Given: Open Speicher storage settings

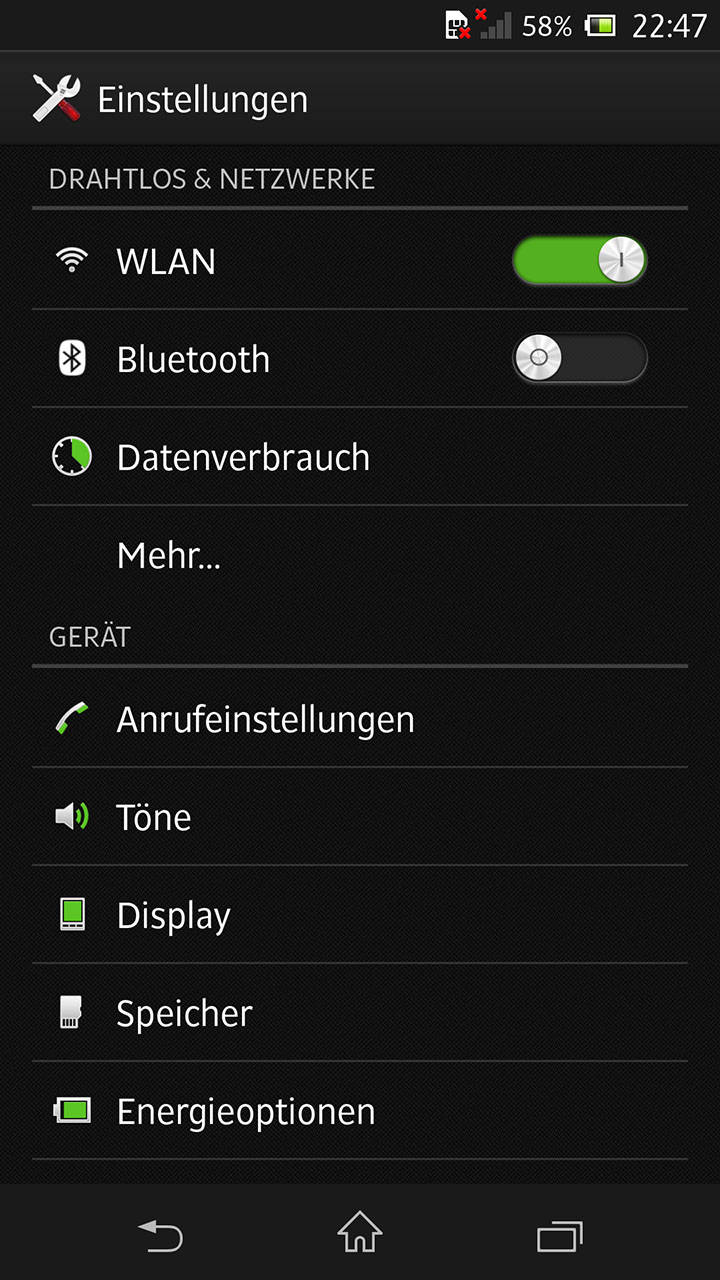Looking at the screenshot, I should (x=360, y=1012).
